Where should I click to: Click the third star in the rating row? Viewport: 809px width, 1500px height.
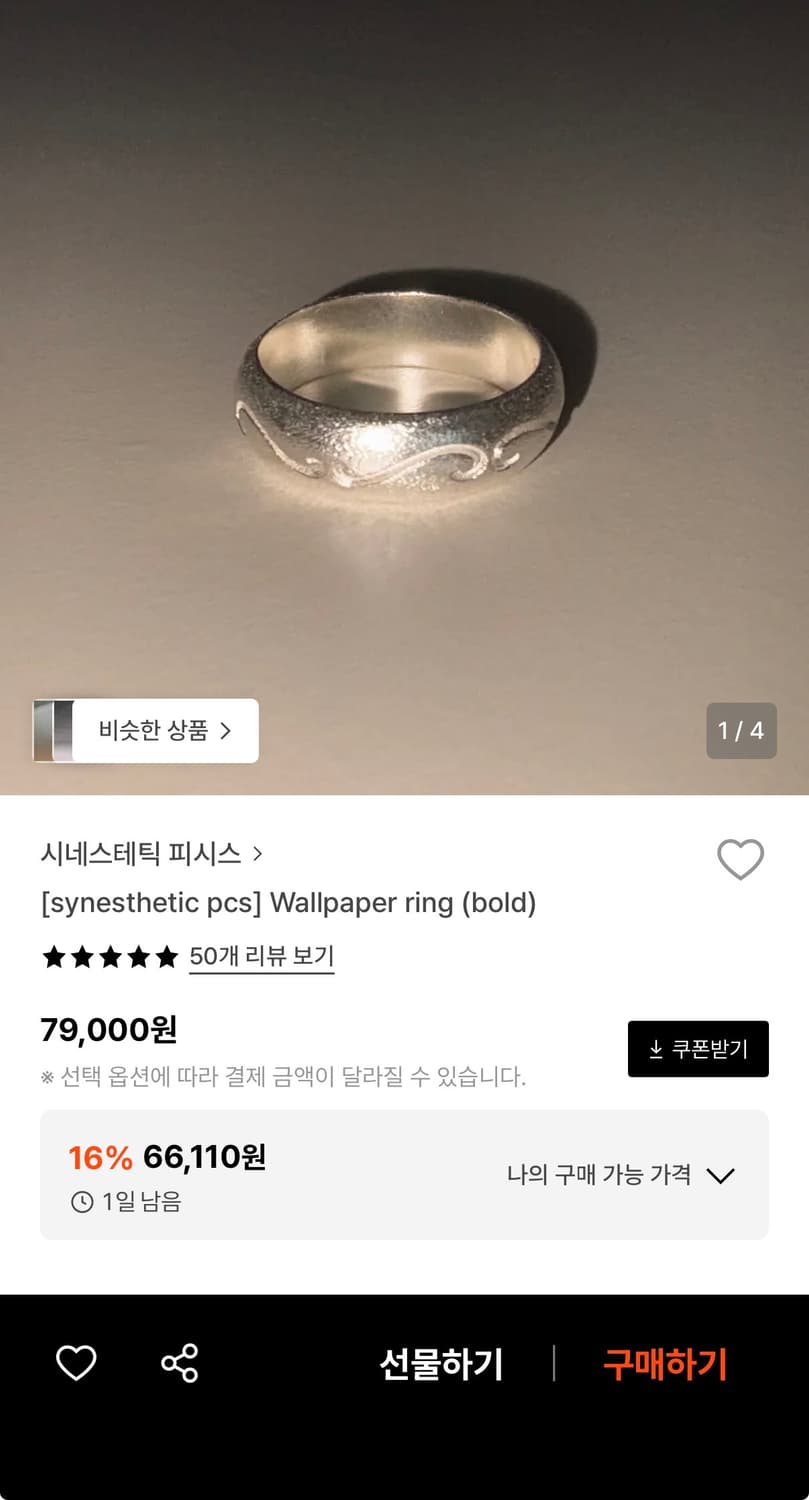[x=110, y=957]
